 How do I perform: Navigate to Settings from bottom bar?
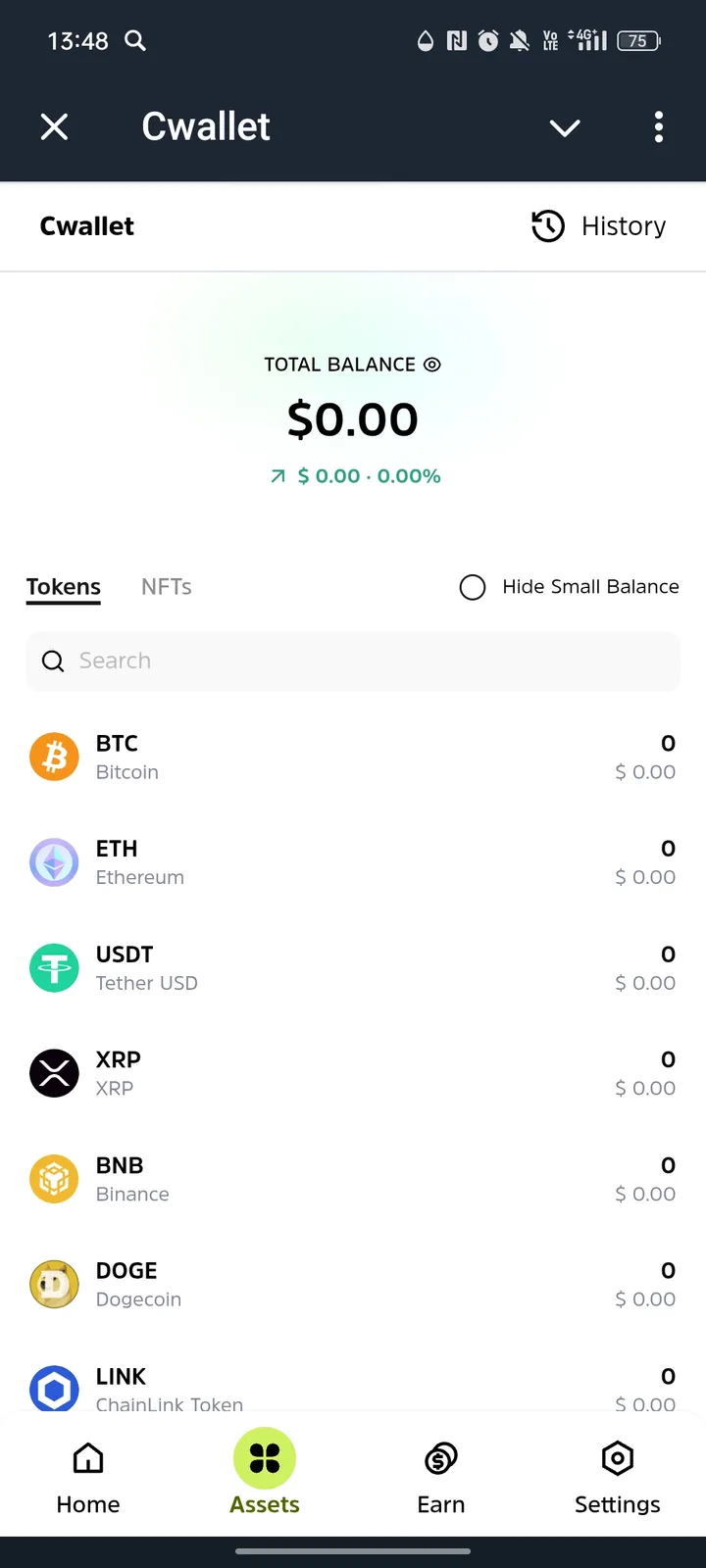coord(617,1475)
